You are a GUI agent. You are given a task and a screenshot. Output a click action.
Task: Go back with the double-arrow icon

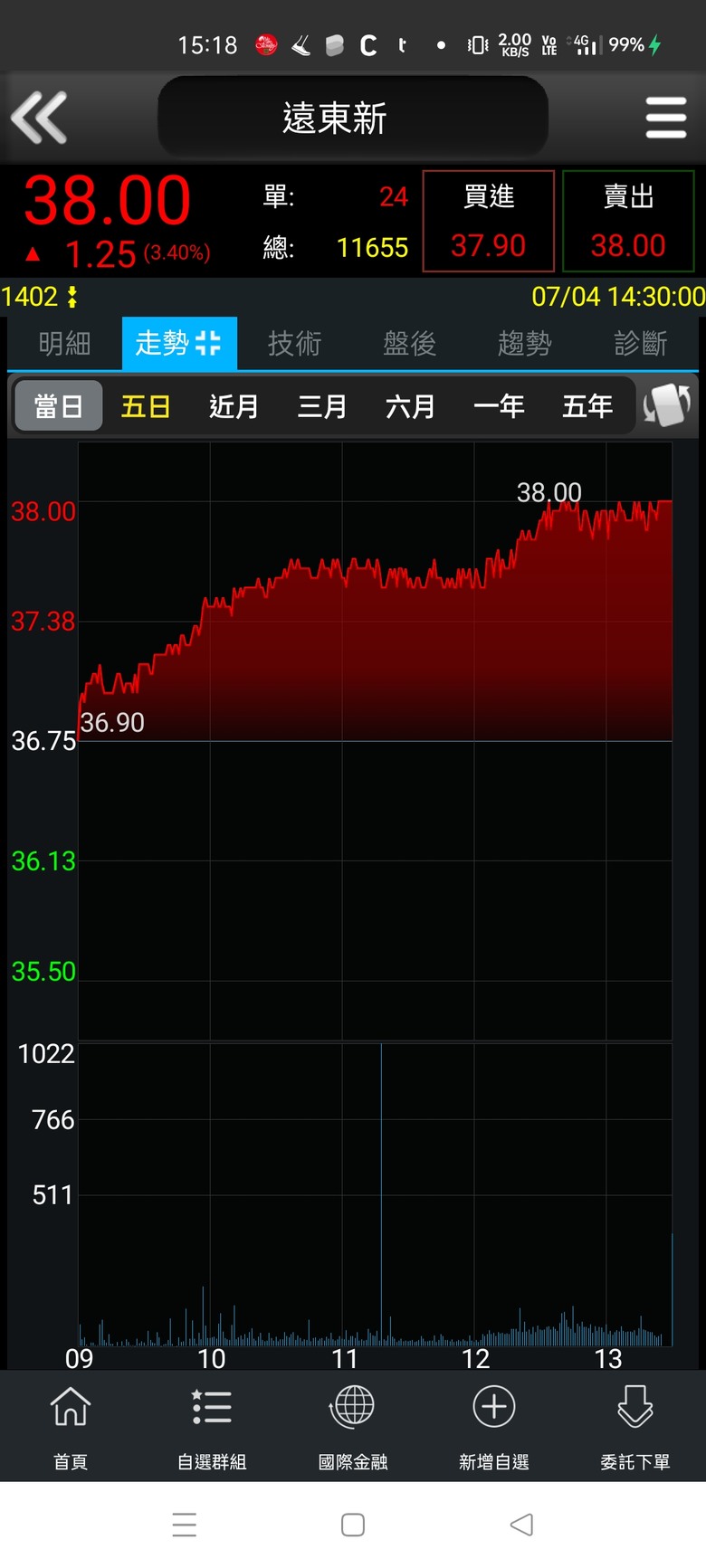pyautogui.click(x=39, y=118)
